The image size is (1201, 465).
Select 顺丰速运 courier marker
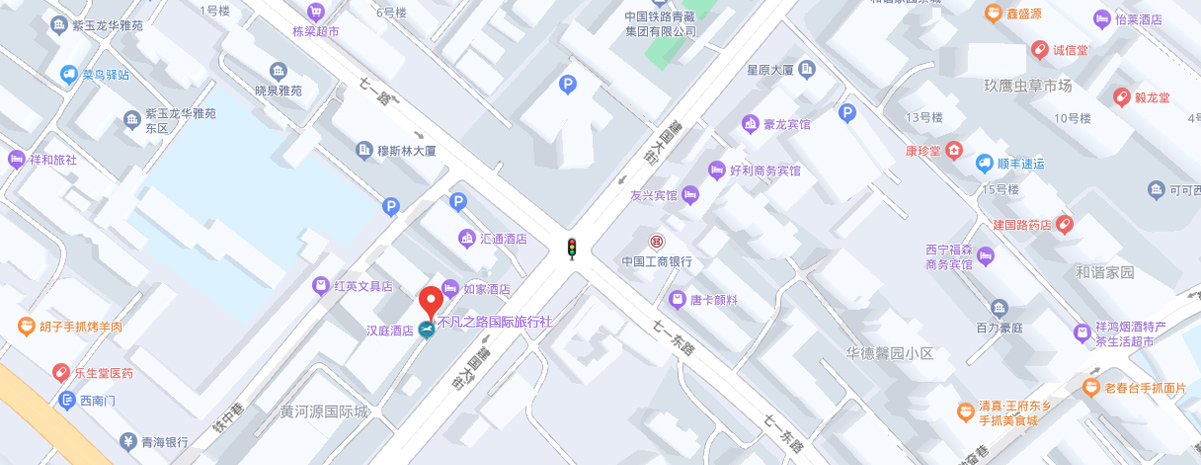[x=985, y=163]
